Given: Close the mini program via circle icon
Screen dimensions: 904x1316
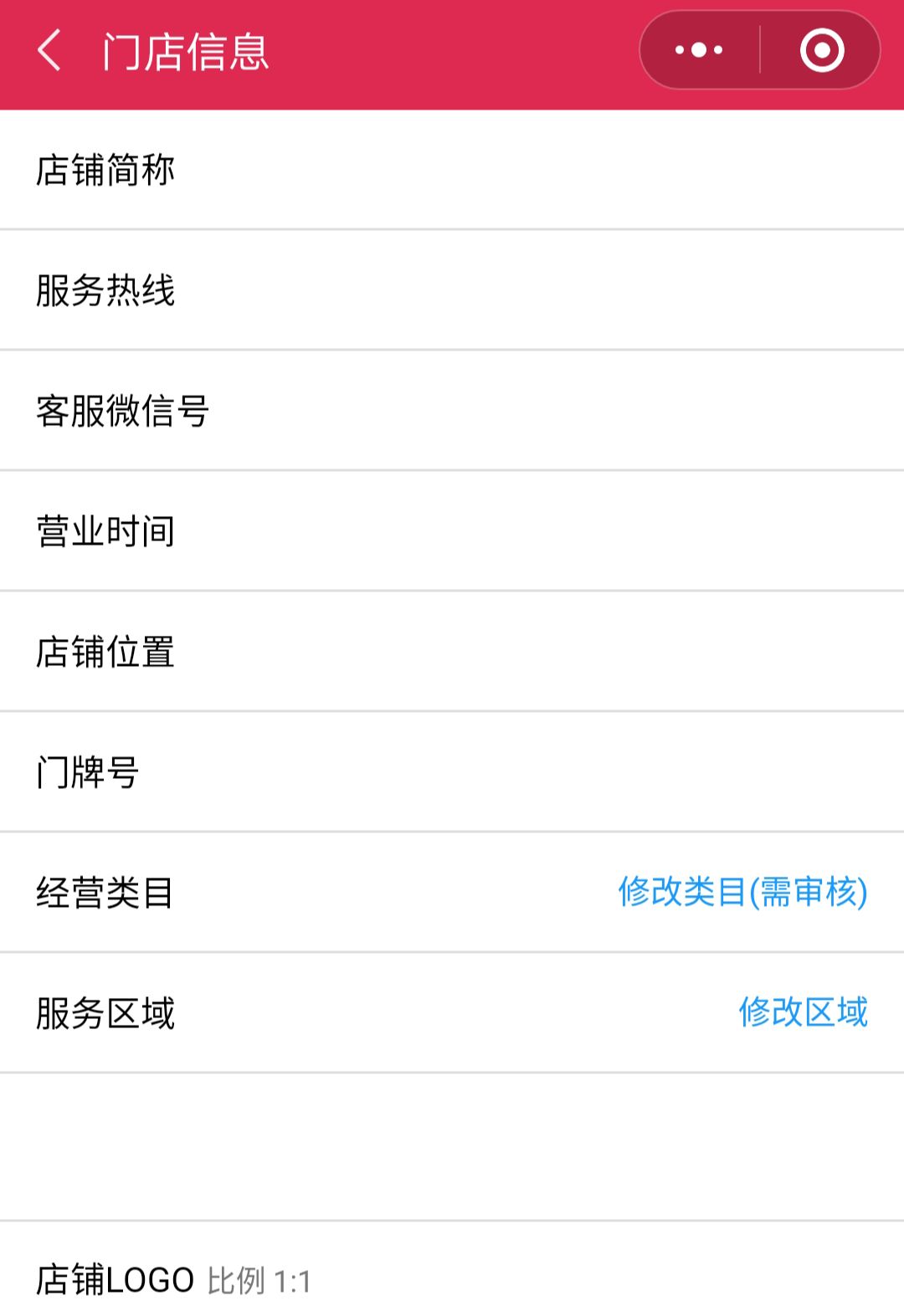Looking at the screenshot, I should tap(821, 50).
